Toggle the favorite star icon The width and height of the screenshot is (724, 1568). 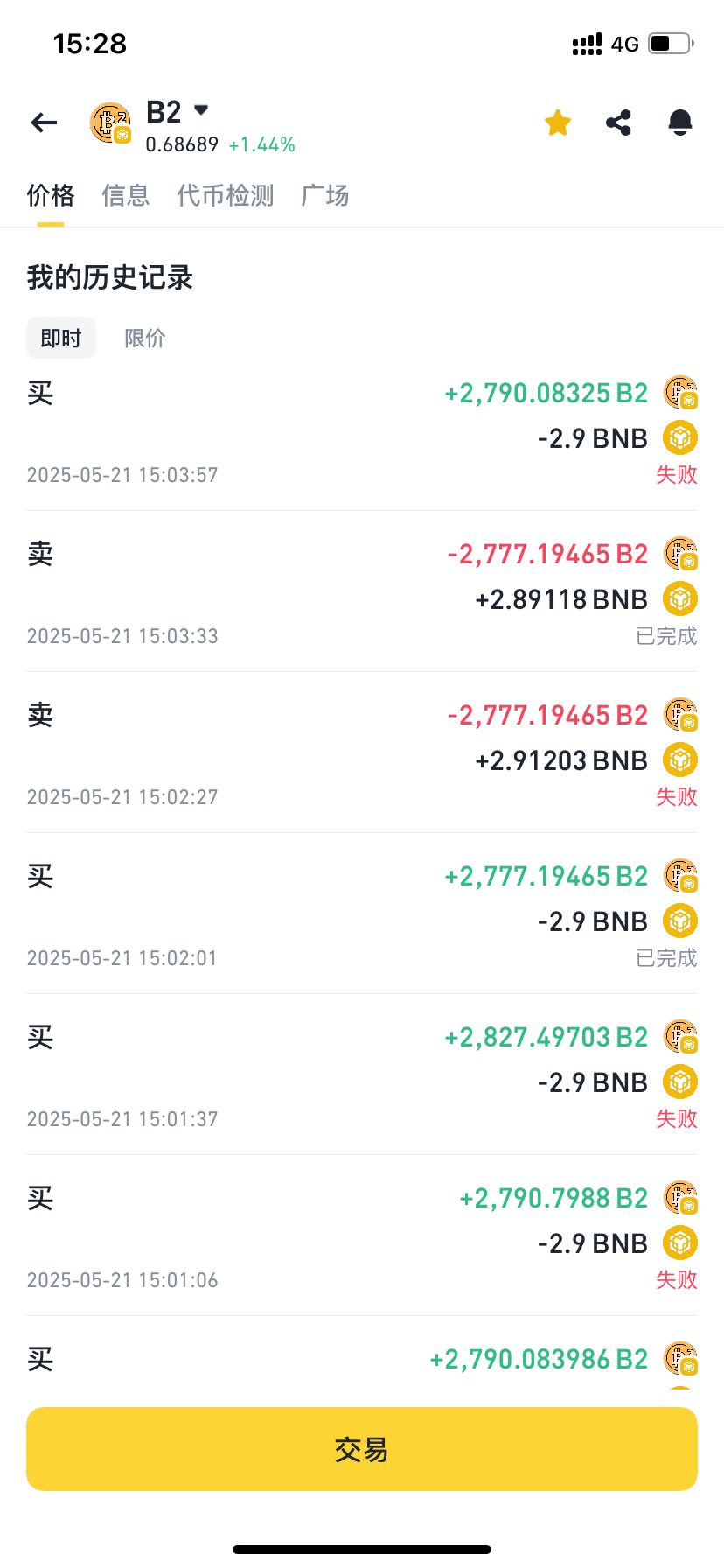coord(558,122)
